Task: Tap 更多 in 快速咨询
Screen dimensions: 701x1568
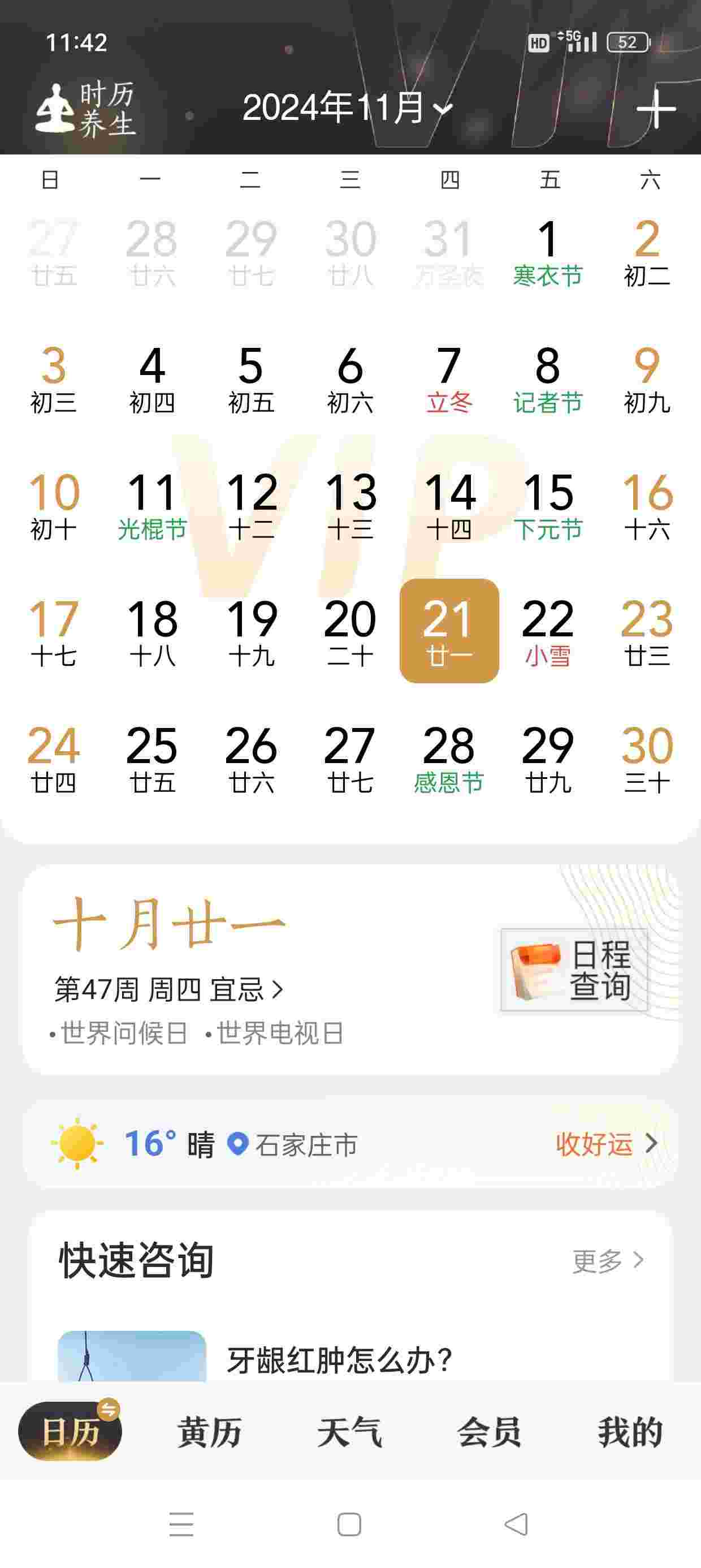Action: pyautogui.click(x=607, y=1260)
